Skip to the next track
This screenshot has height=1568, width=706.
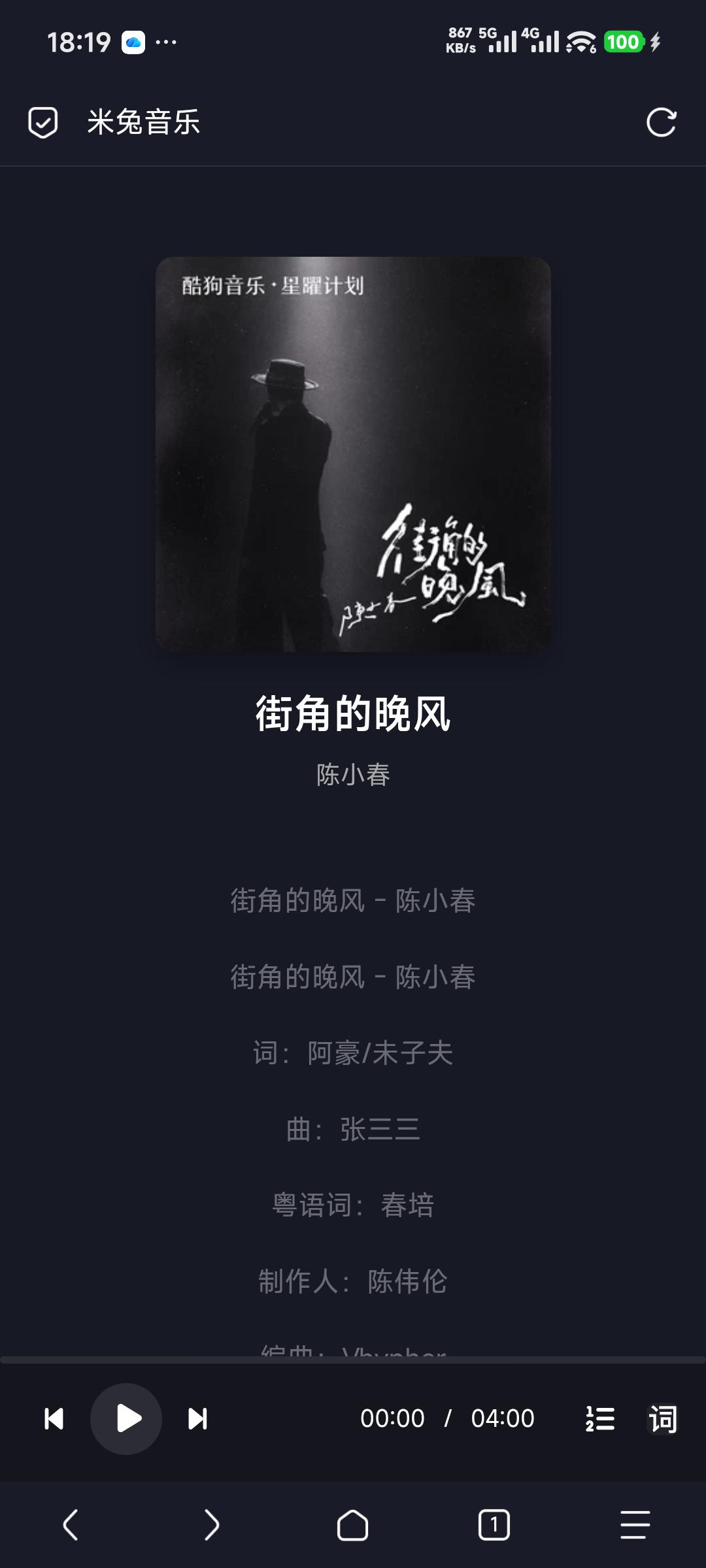[197, 1418]
